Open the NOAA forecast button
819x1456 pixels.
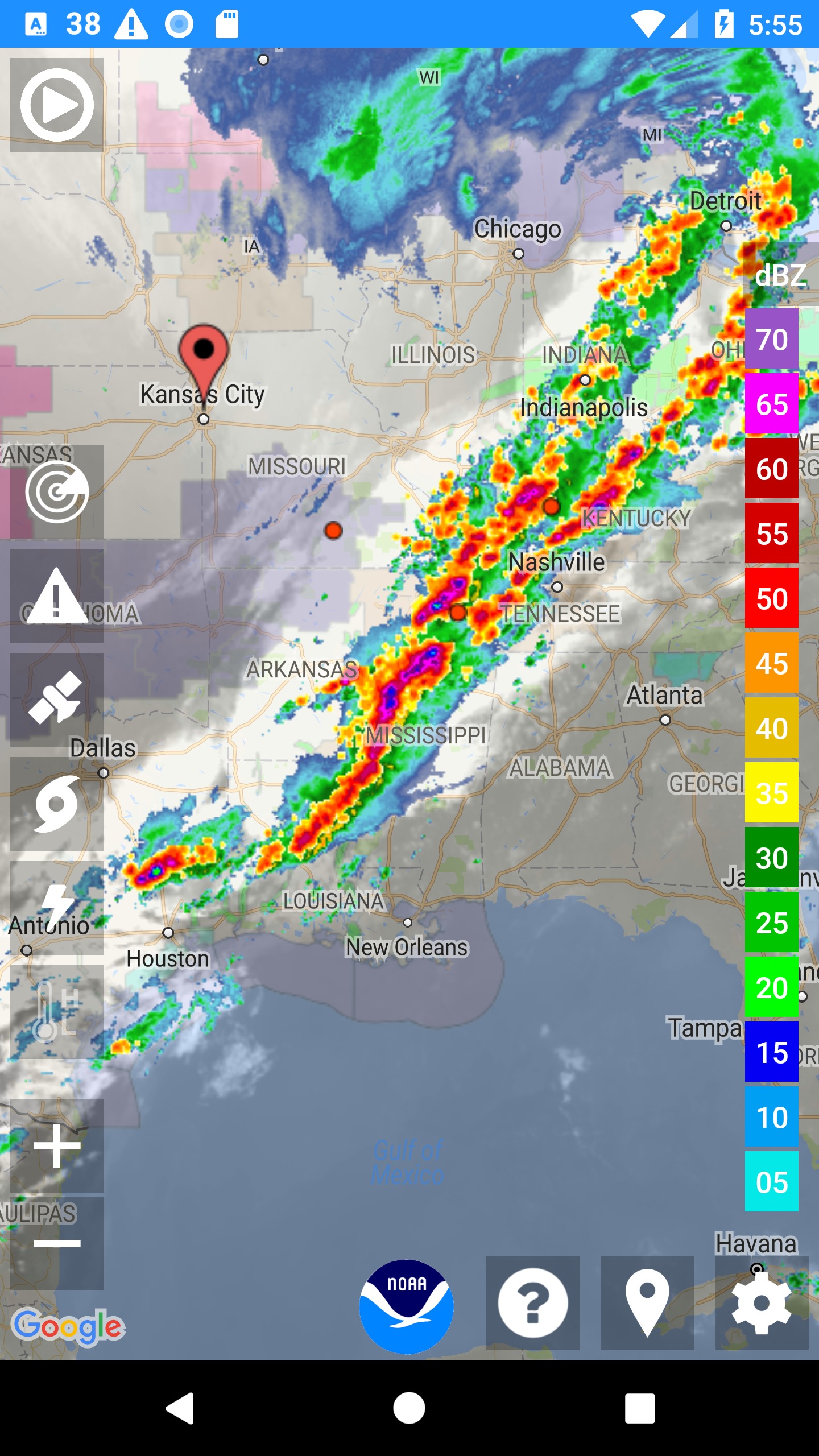click(407, 1306)
